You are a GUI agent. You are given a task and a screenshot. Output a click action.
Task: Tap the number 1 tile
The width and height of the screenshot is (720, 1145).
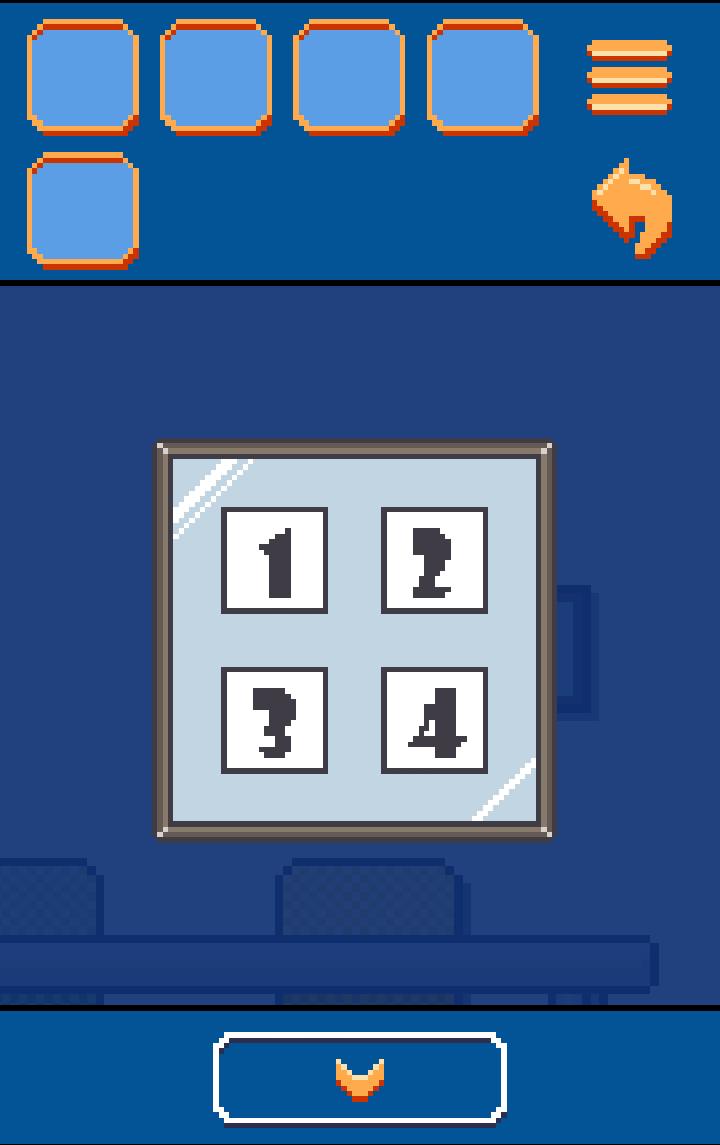[x=274, y=560]
